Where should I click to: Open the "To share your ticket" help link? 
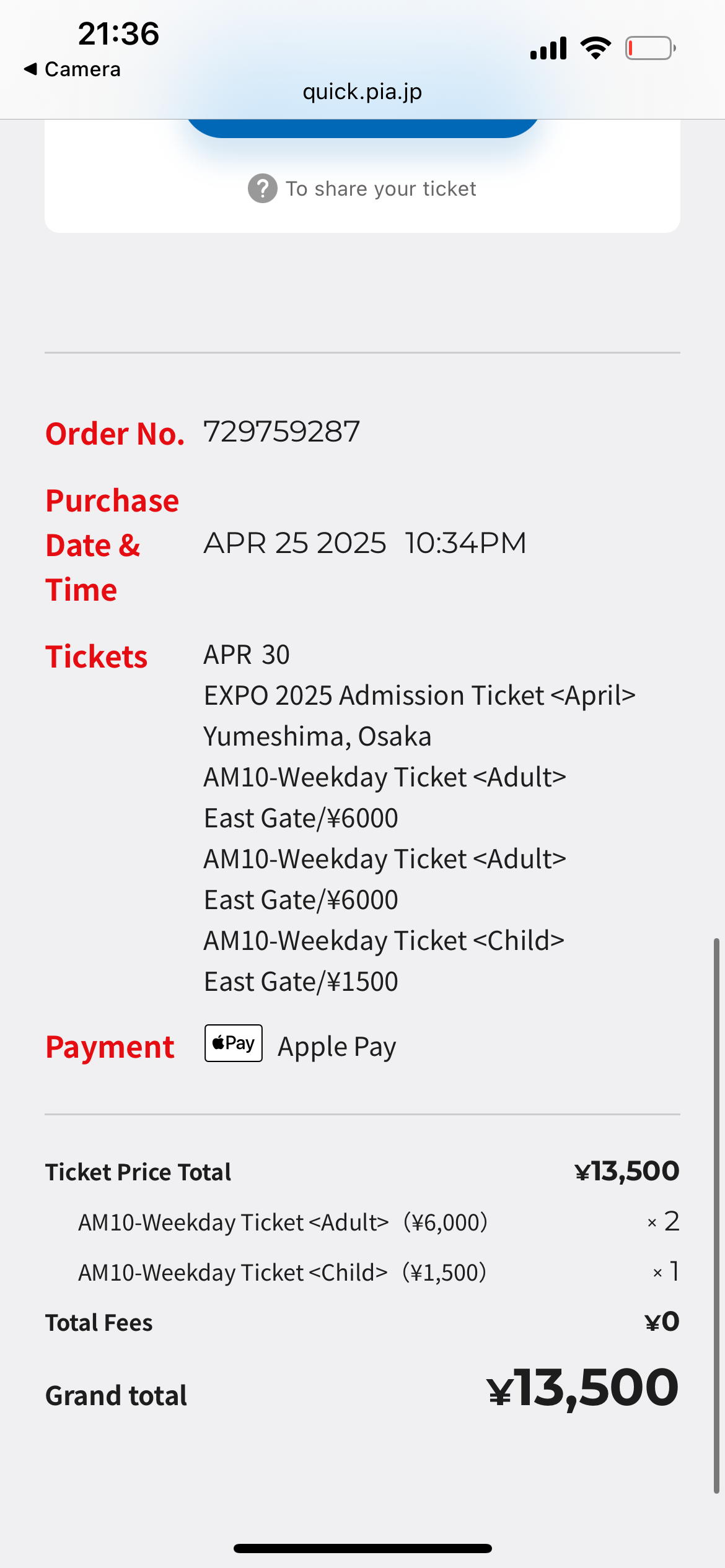[362, 188]
